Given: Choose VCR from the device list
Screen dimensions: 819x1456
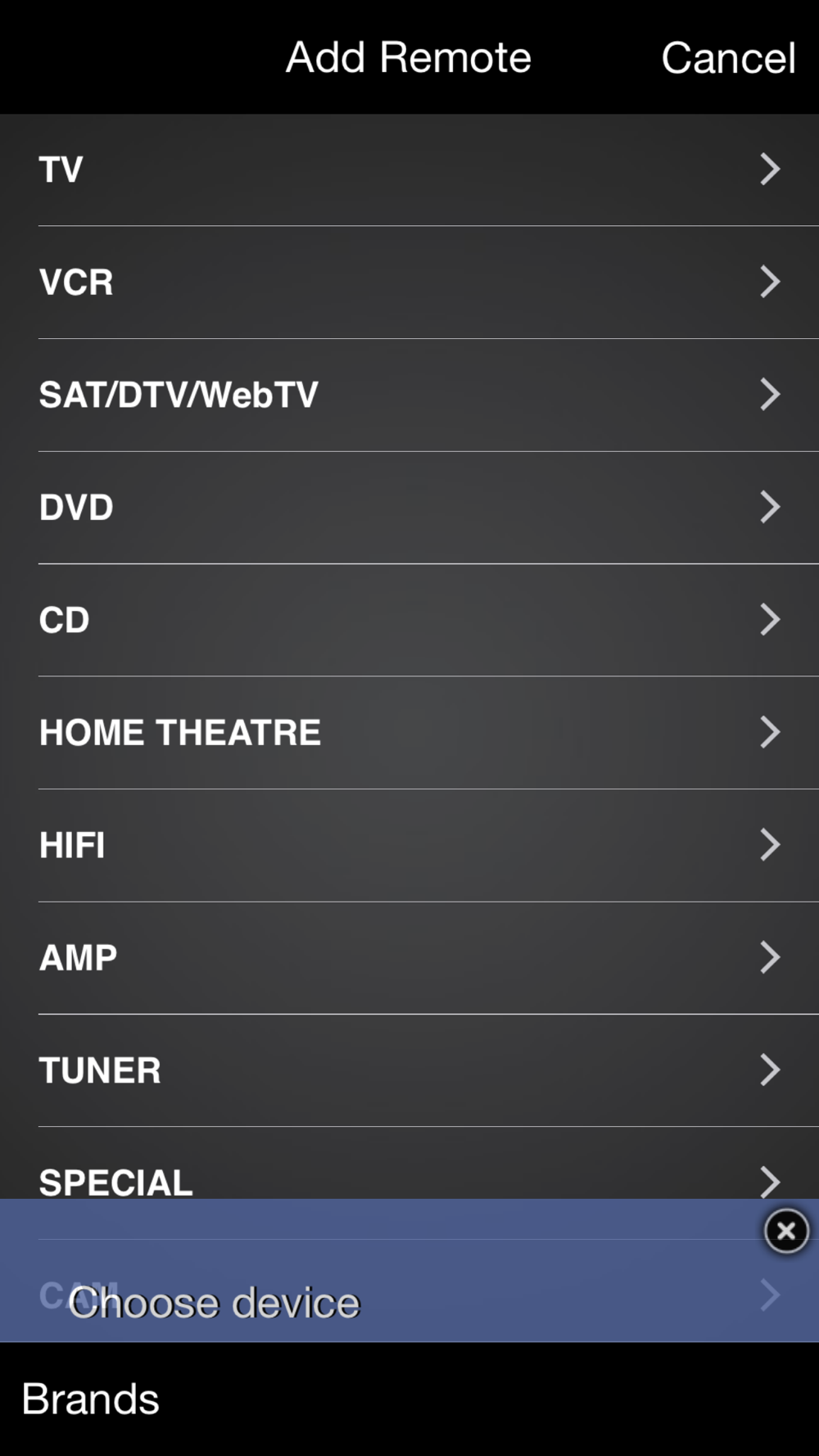Looking at the screenshot, I should tap(409, 282).
